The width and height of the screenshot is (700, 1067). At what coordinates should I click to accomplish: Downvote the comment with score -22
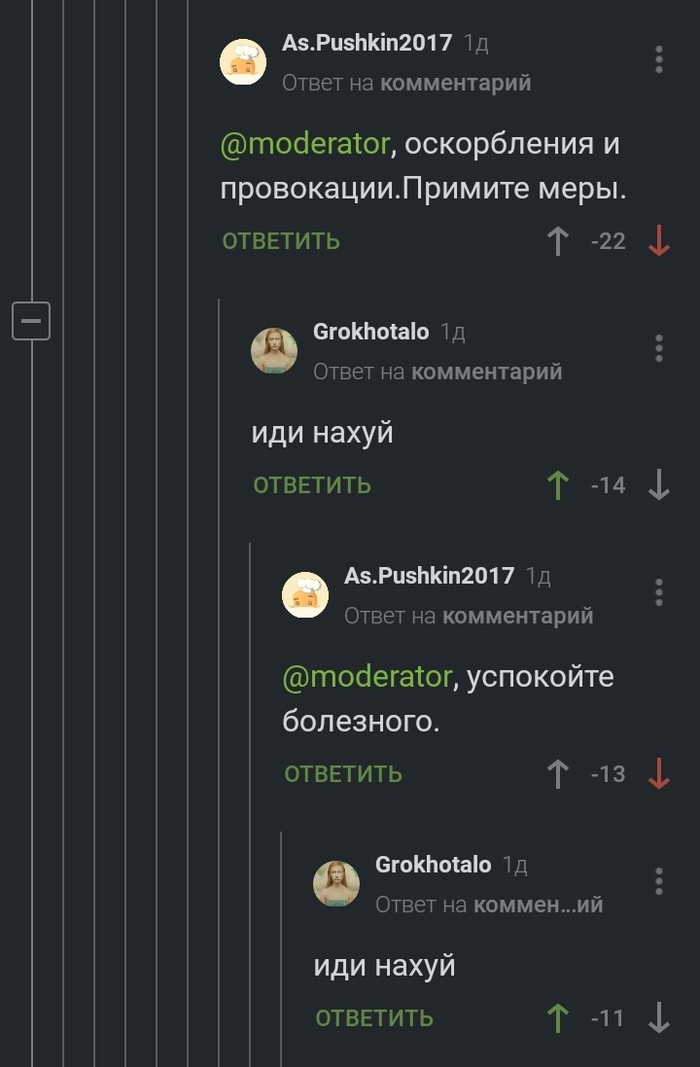658,241
